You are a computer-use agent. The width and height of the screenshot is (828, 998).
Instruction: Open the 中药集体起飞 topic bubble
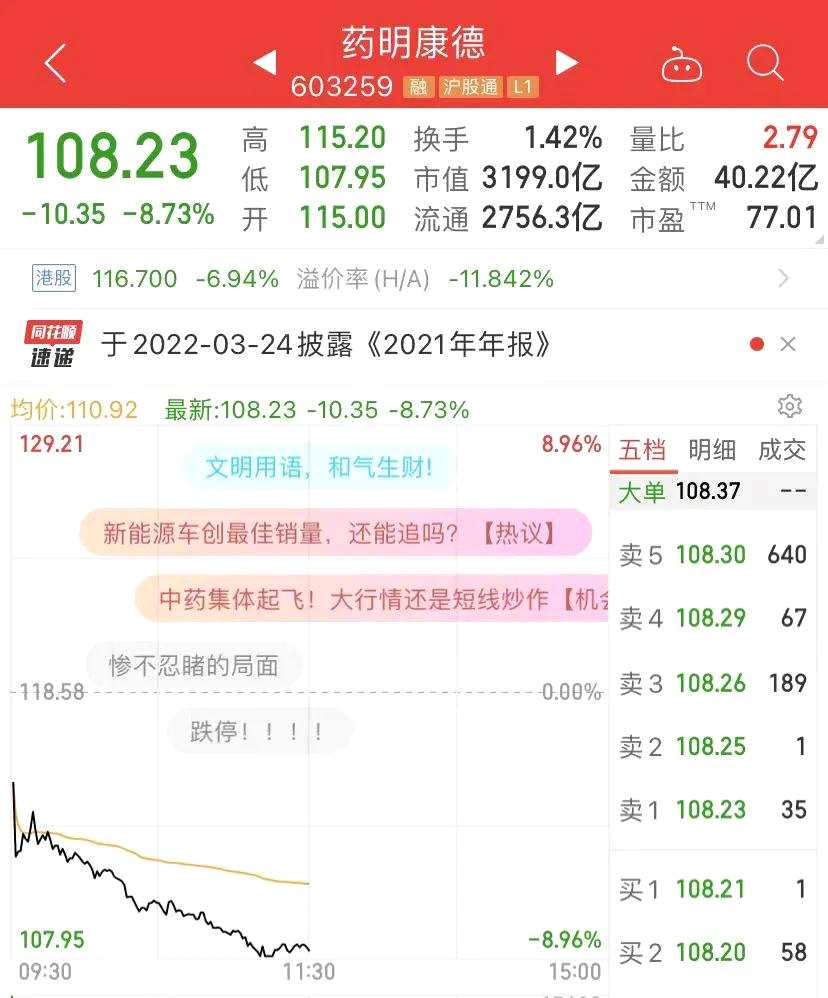coord(372,598)
